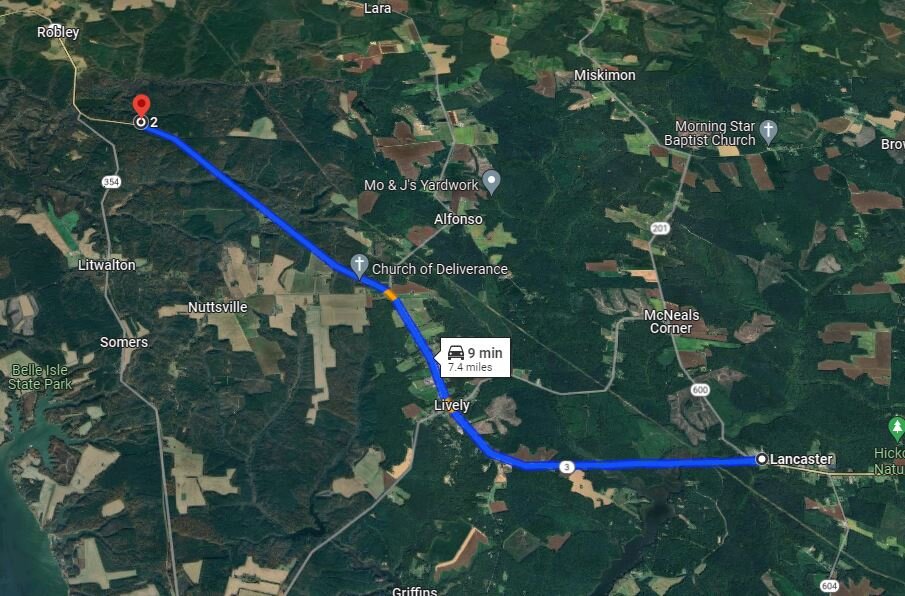
Task: Select the Lancaster starting point marker
Action: pos(762,459)
